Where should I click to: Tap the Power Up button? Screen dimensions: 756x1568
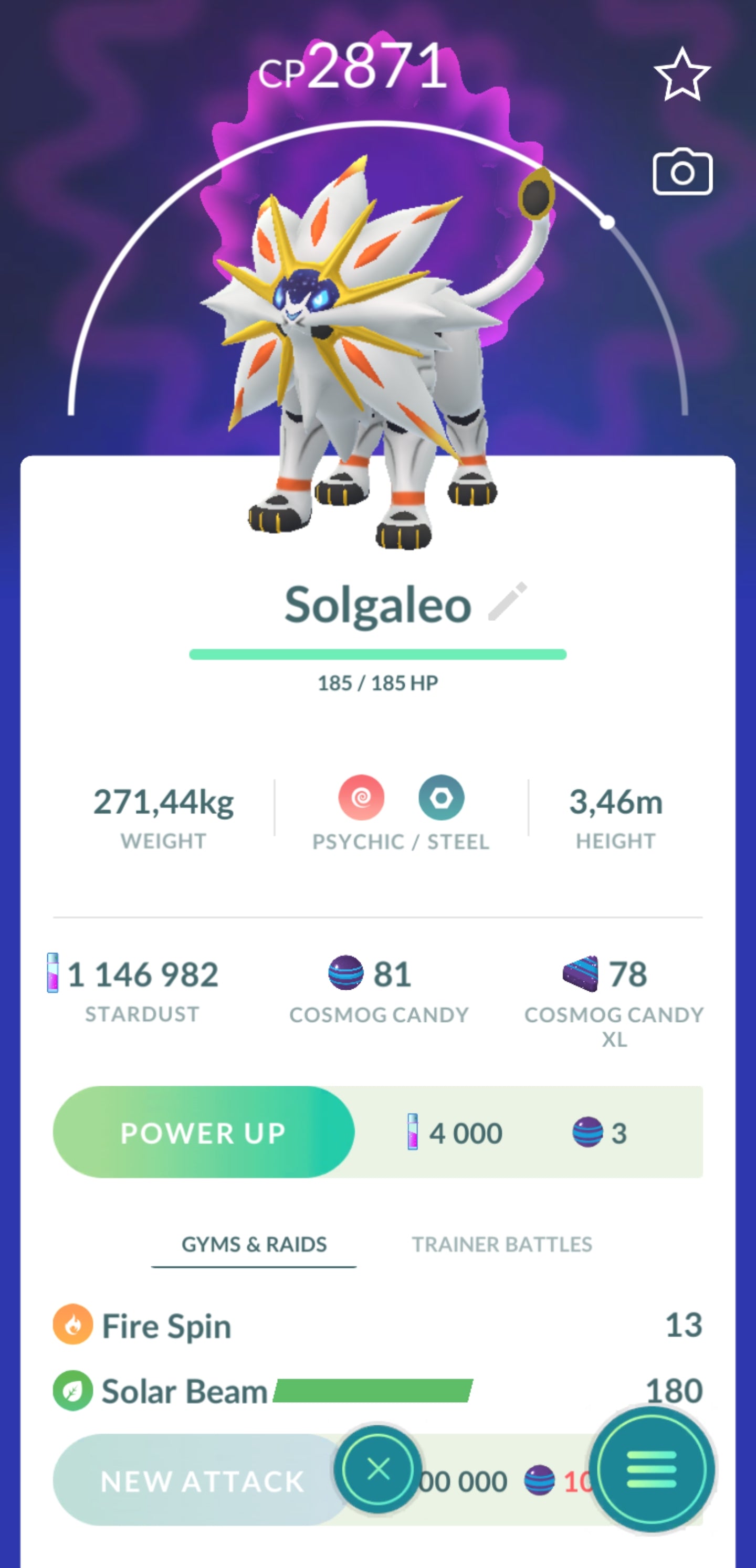[204, 1133]
